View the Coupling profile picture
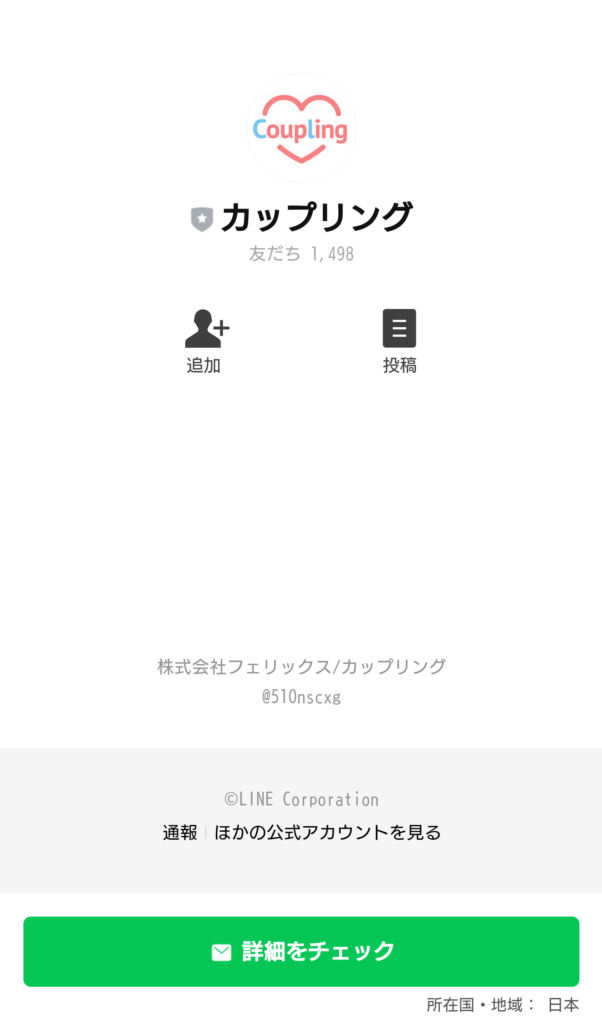 [x=301, y=128]
